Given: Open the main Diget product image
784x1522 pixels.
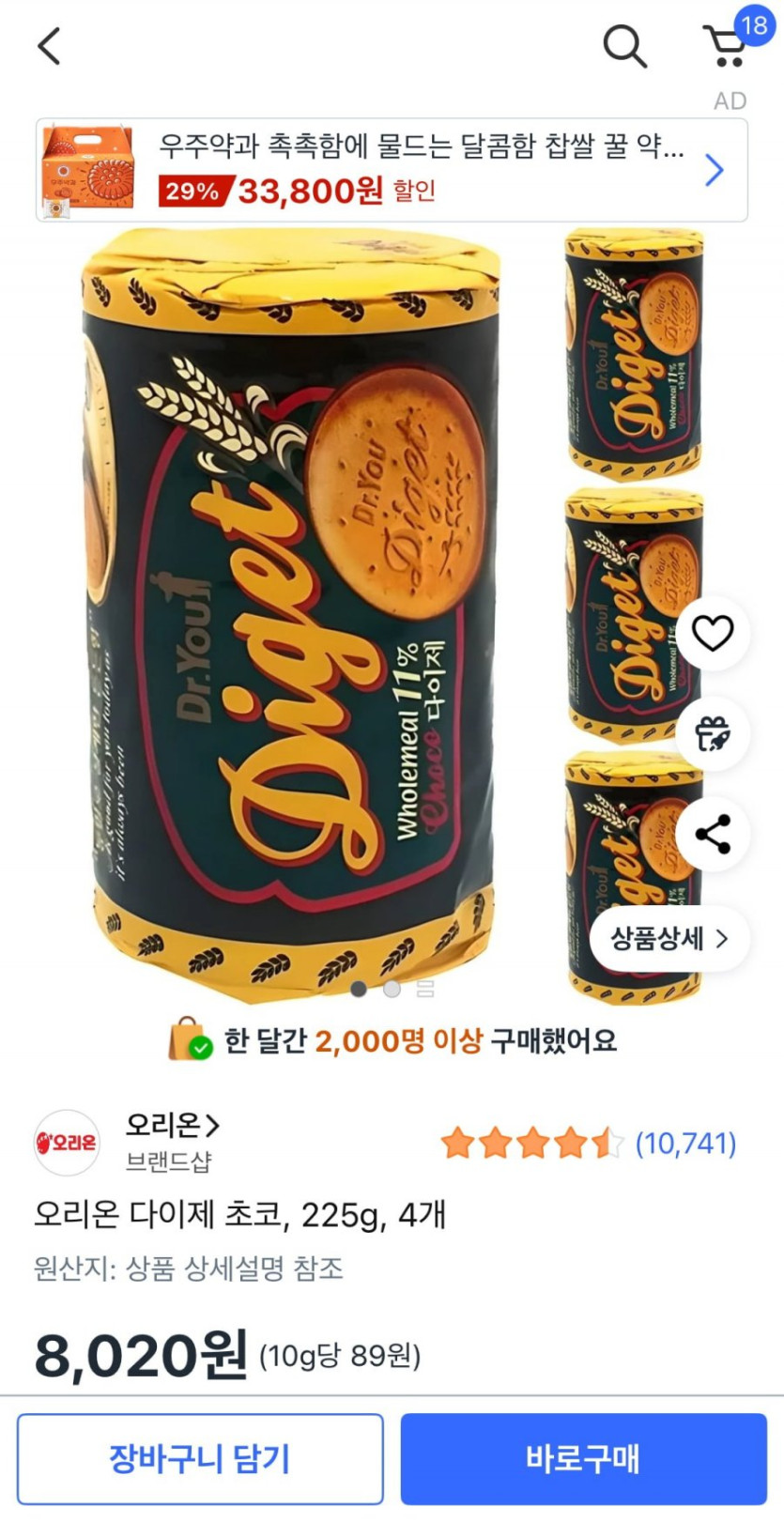Looking at the screenshot, I should coord(291,610).
